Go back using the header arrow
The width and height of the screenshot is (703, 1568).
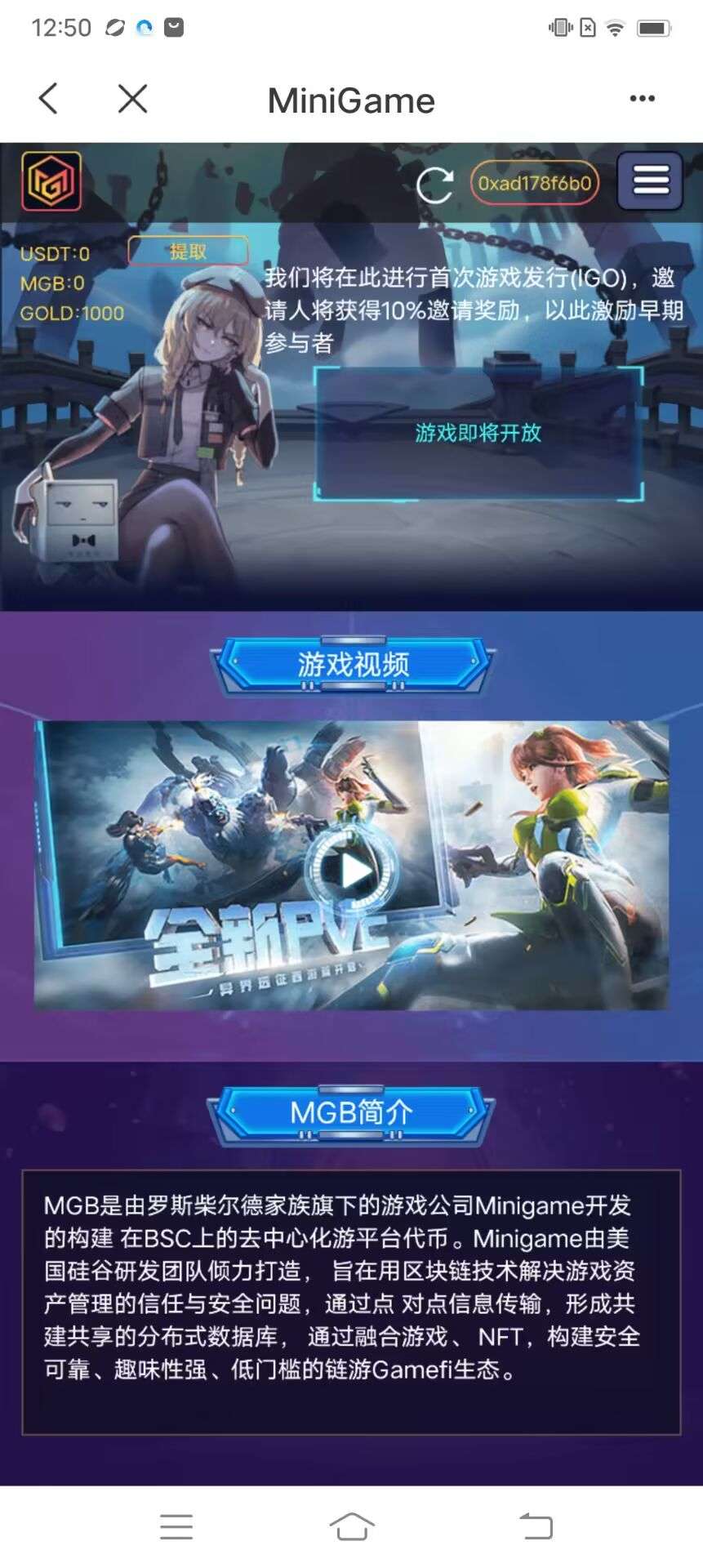point(49,99)
